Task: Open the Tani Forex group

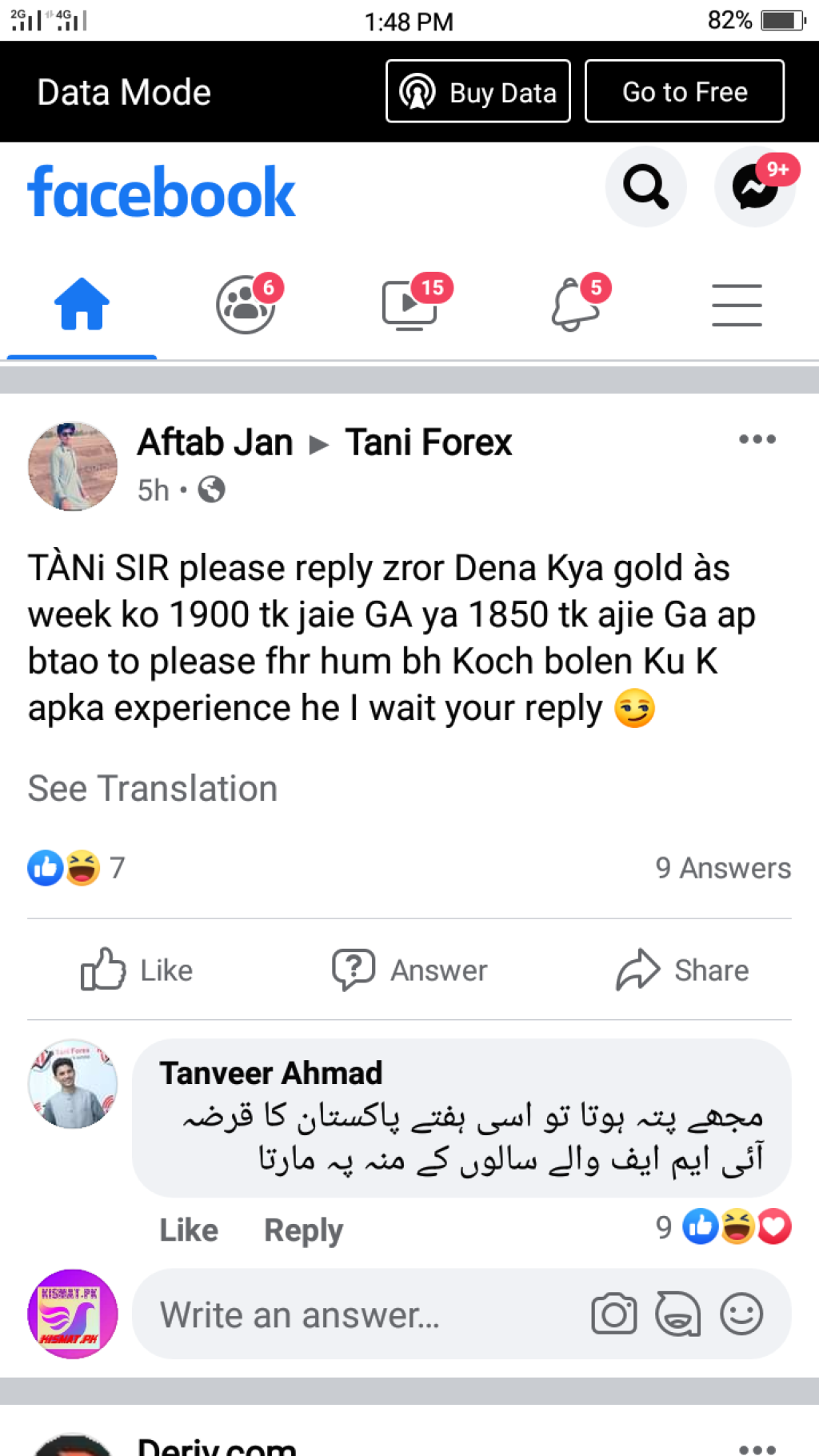Action: tap(428, 442)
